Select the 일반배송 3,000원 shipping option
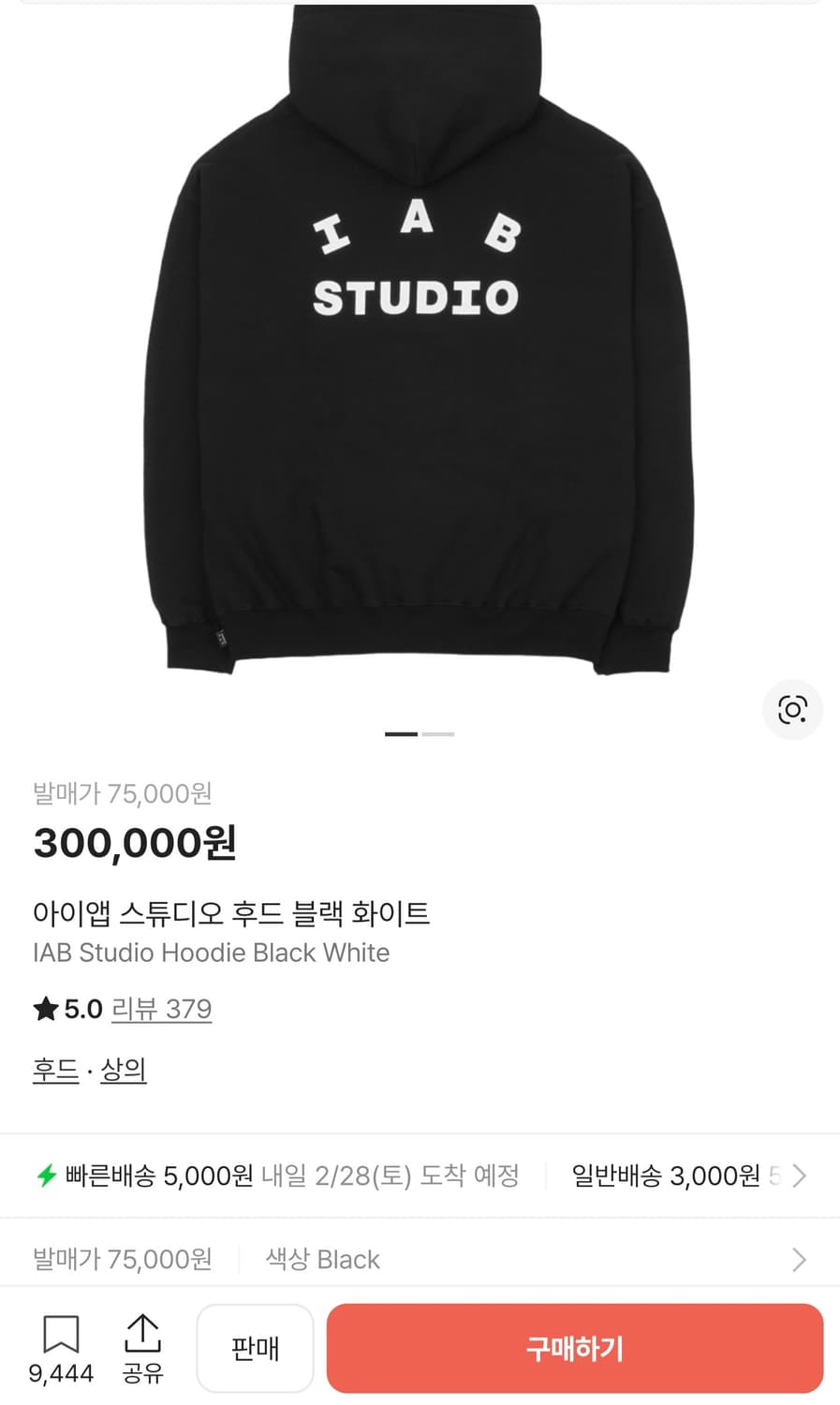Screen dimensions: 840x1405 [665, 1176]
